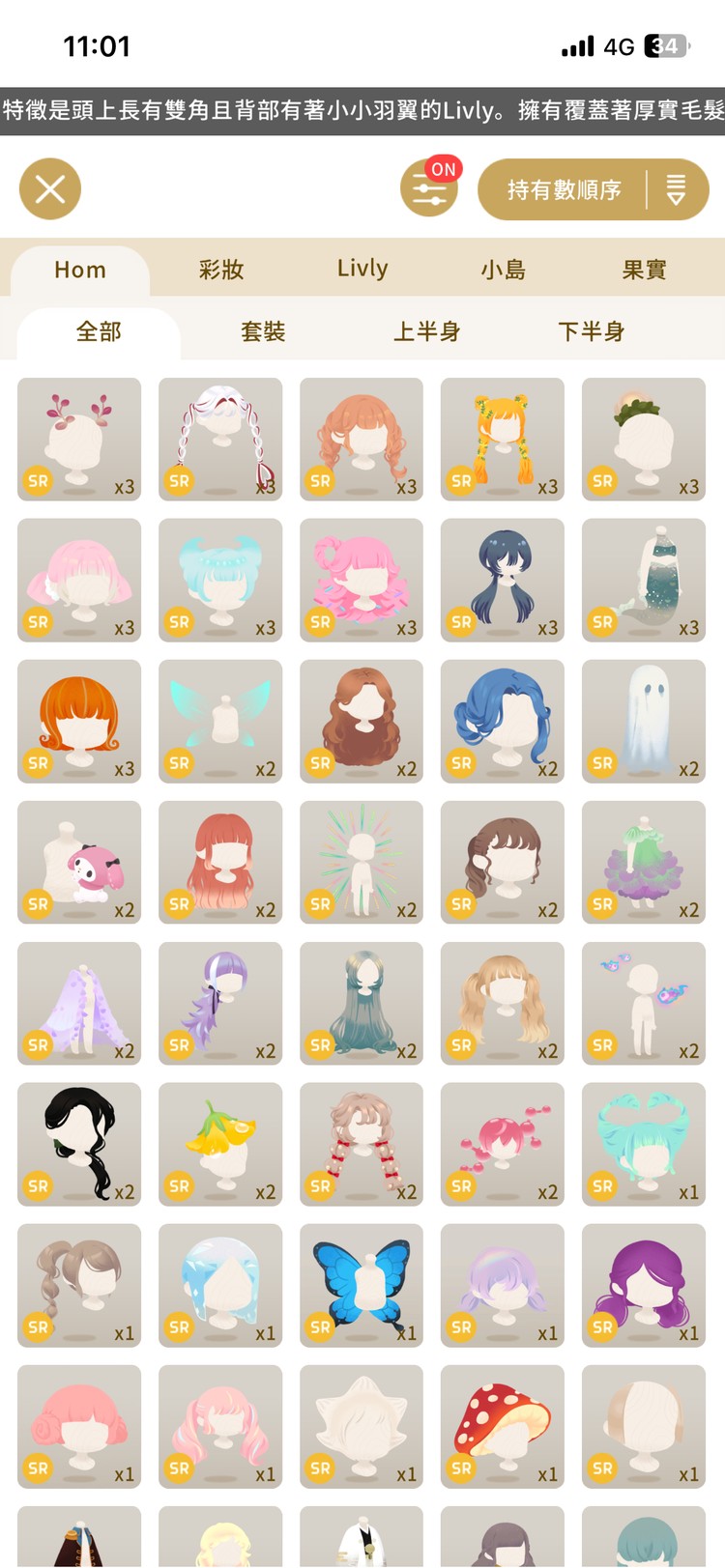The width and height of the screenshot is (725, 1568).
Task: Select the red mushroom cap hat item
Action: pos(503,1426)
